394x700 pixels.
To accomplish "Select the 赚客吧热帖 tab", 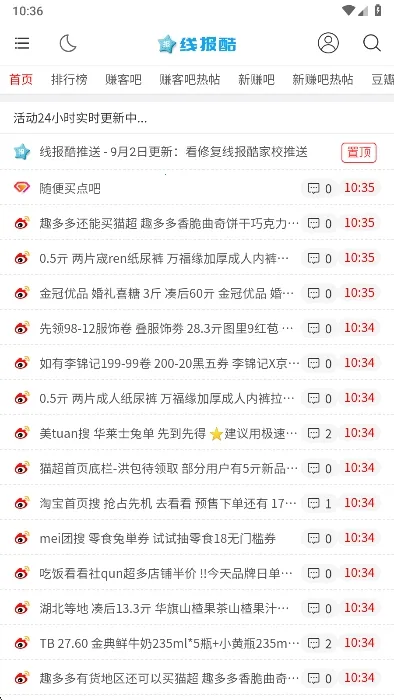I will [x=190, y=80].
